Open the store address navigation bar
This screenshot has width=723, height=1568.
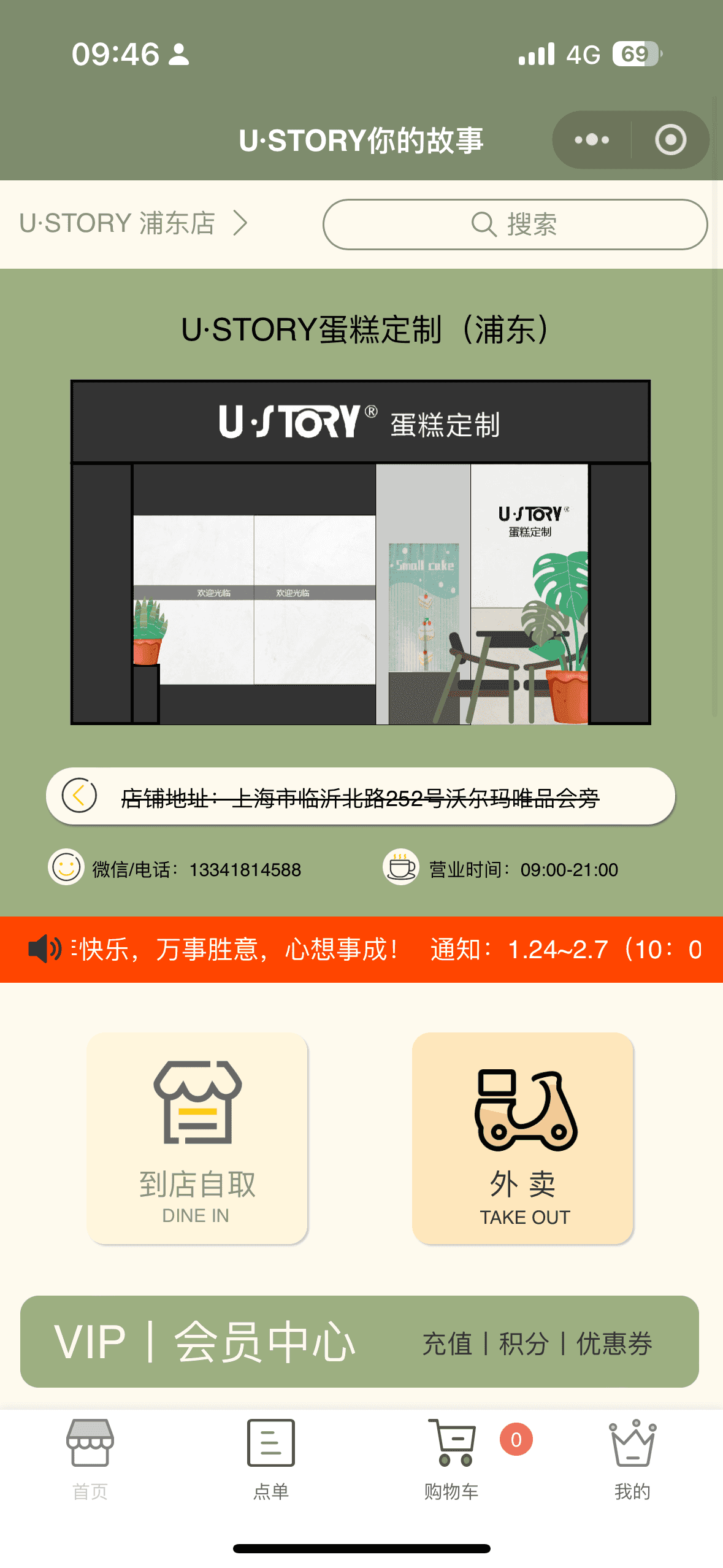(360, 797)
